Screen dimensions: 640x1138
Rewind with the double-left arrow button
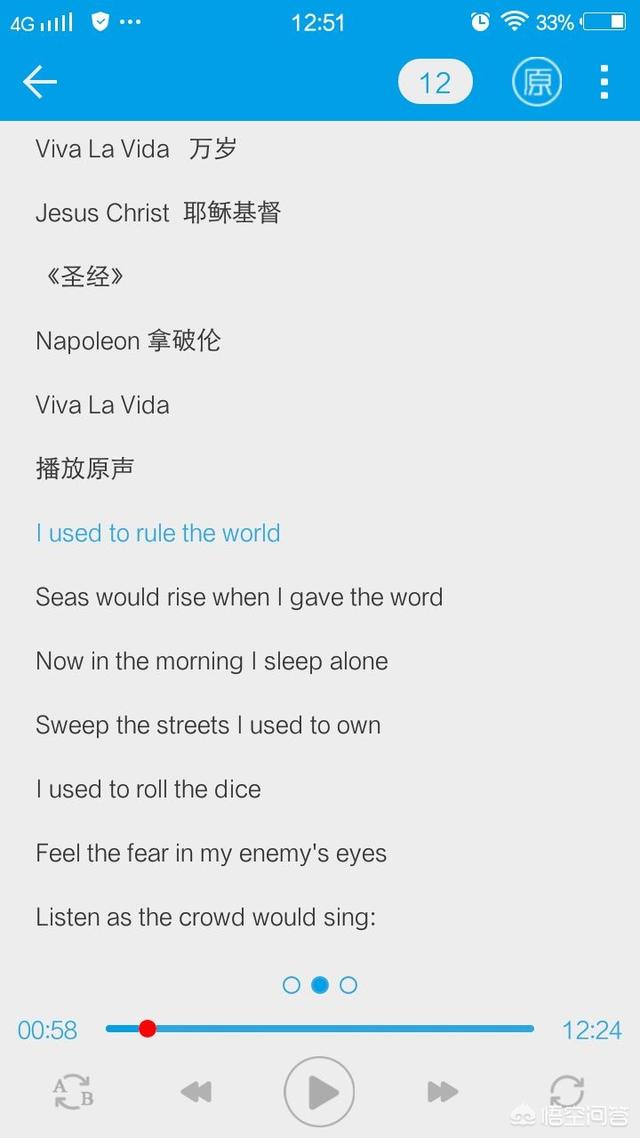[196, 1091]
